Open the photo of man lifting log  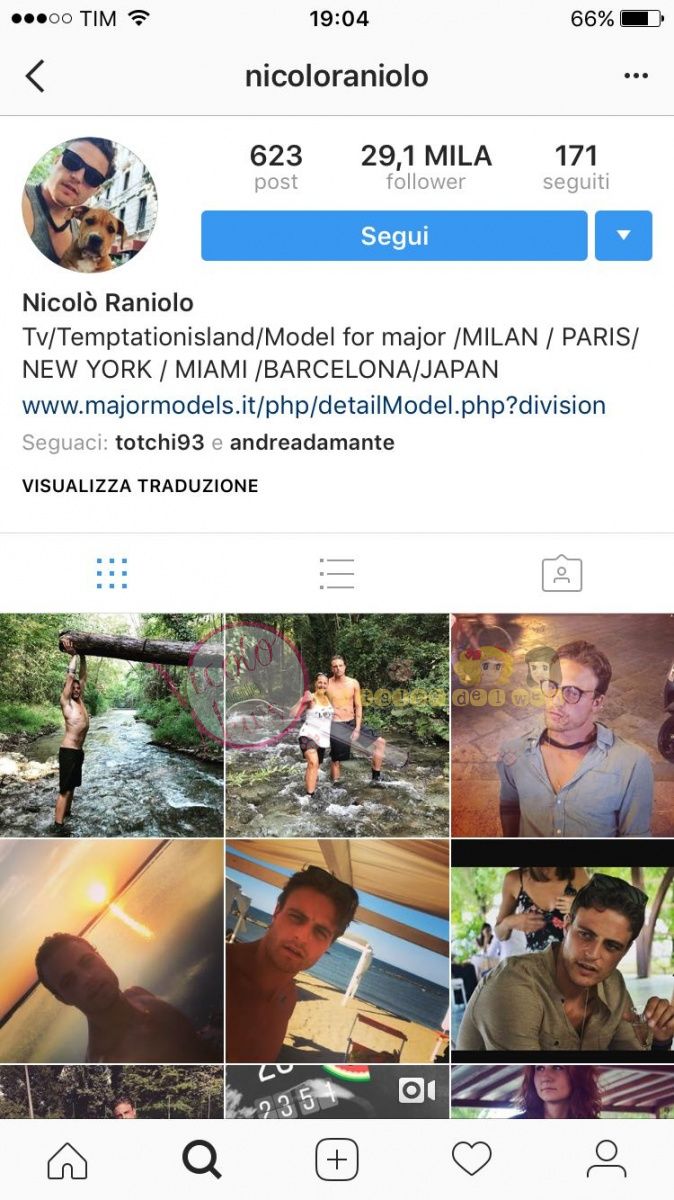(x=111, y=725)
